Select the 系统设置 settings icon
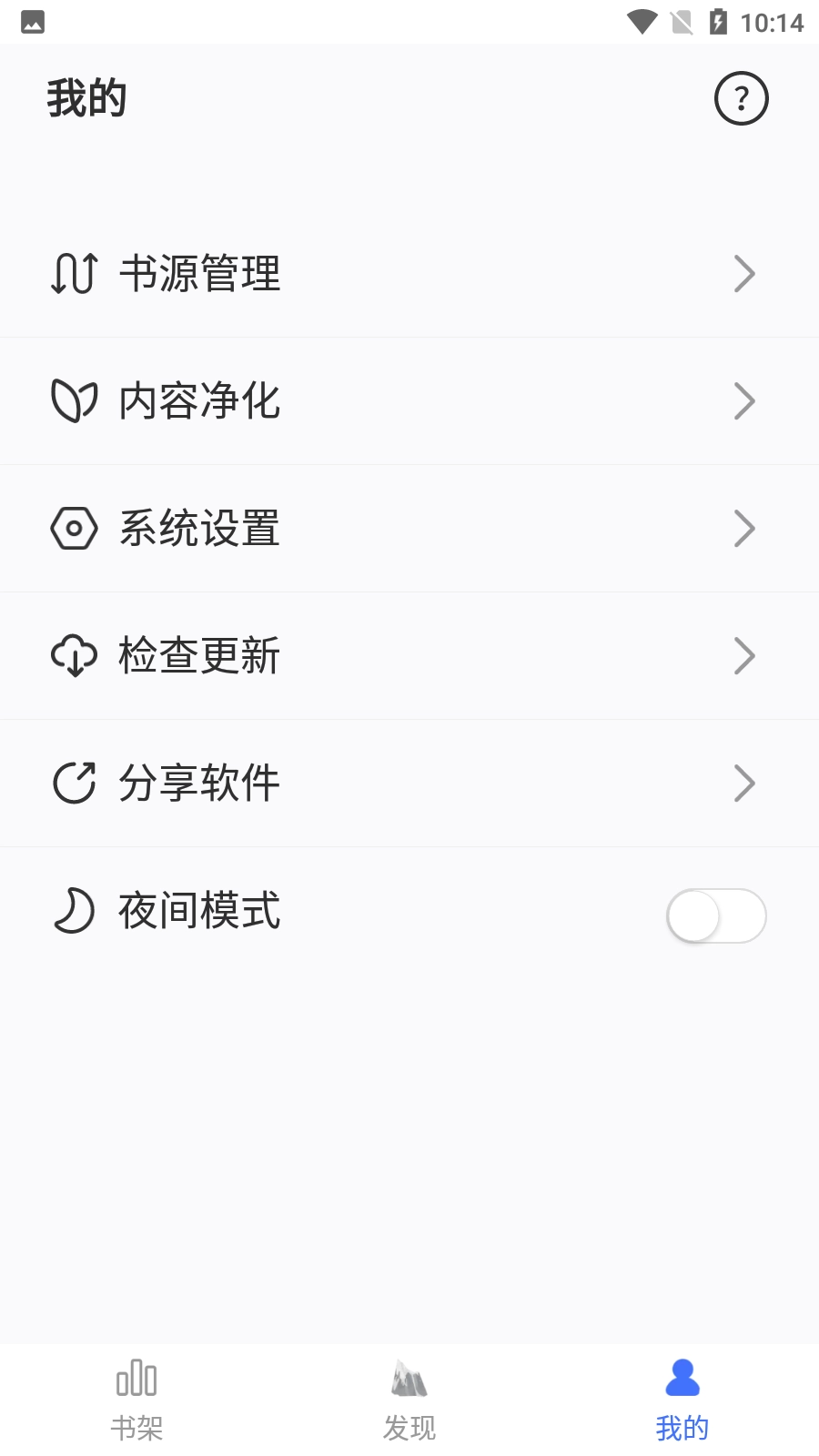This screenshot has width=819, height=1456. (x=74, y=528)
